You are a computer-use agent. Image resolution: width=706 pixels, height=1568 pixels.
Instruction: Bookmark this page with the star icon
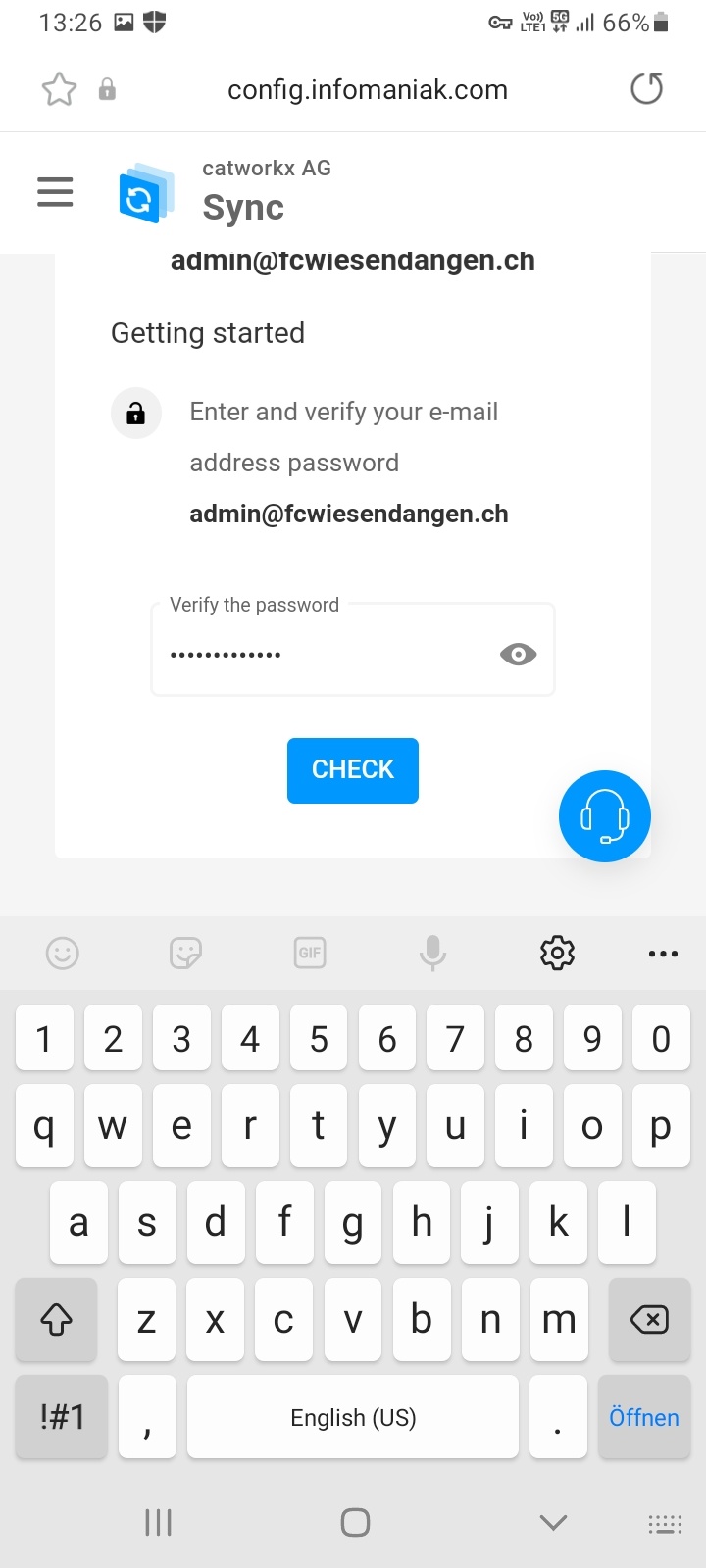59,89
